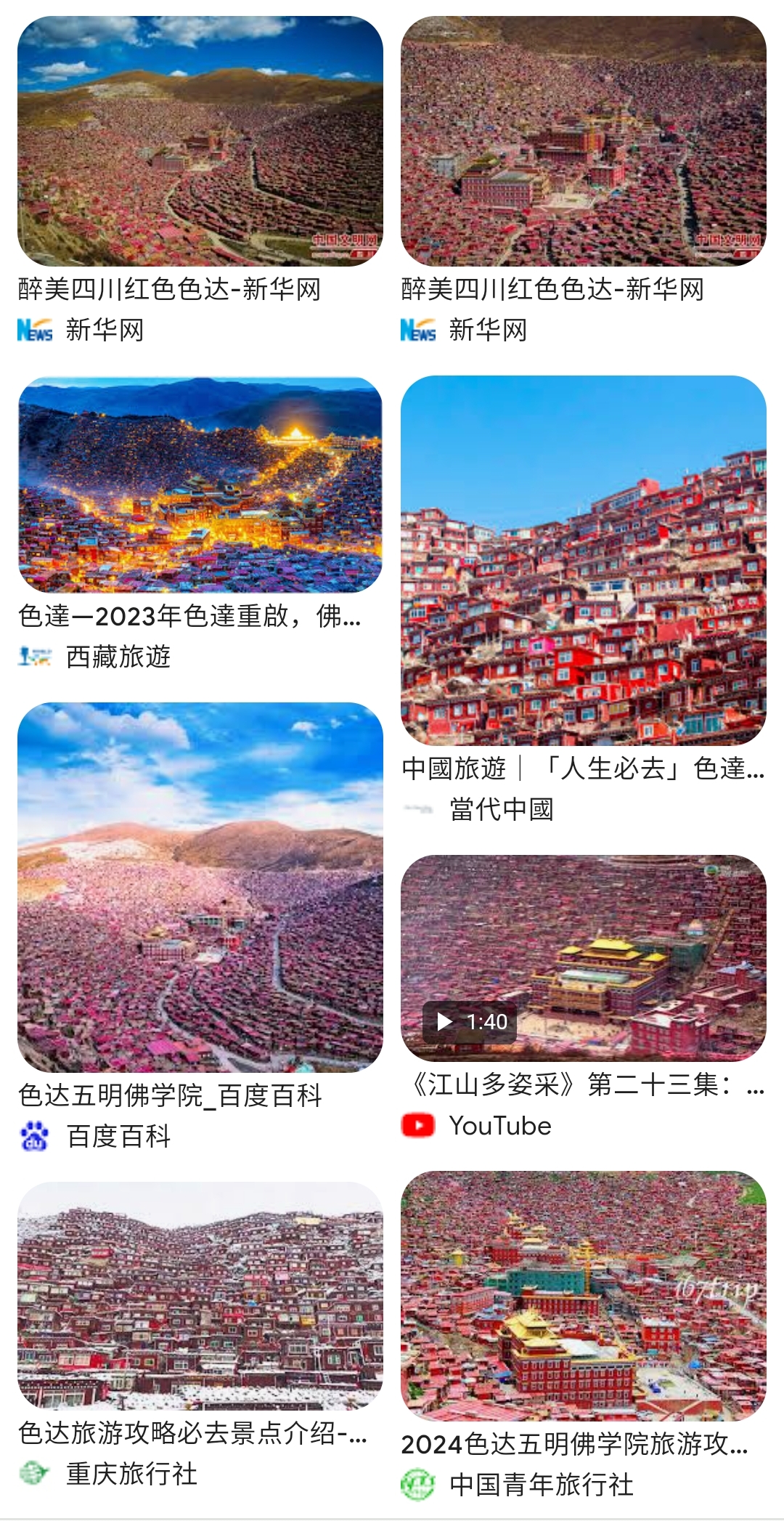Open the 西藏旅遊 night-view 色達 image result
The width and height of the screenshot is (784, 1521).
200,484
